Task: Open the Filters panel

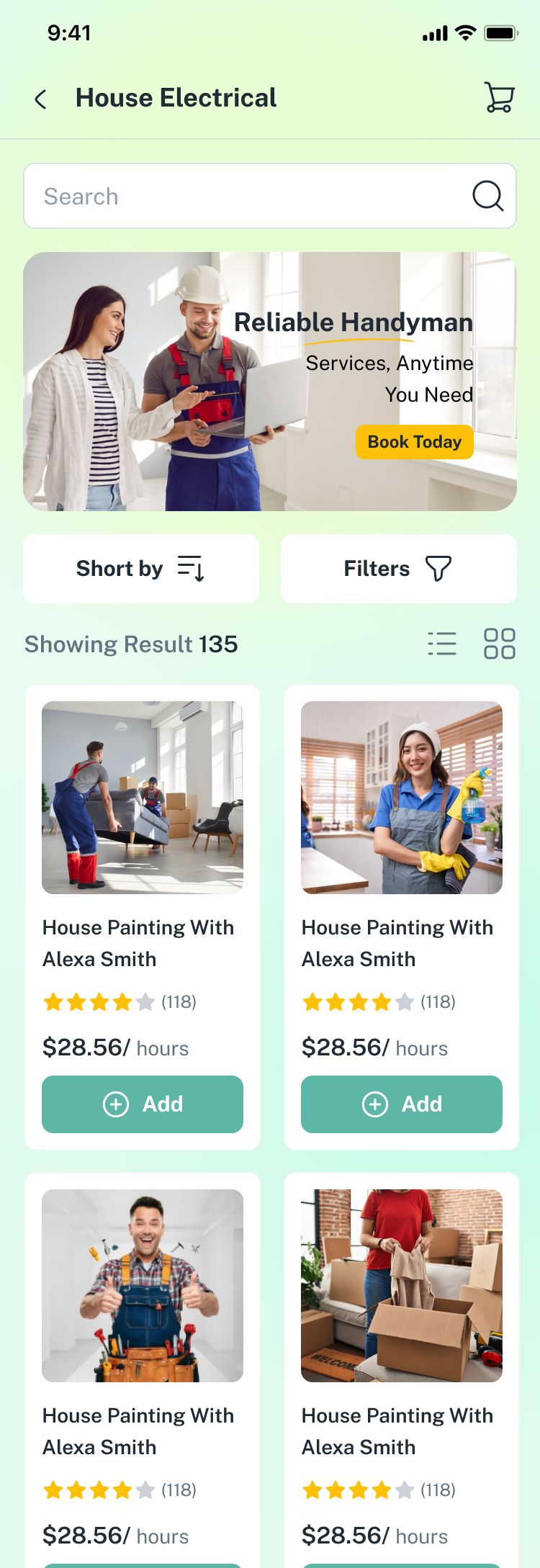Action: [398, 569]
